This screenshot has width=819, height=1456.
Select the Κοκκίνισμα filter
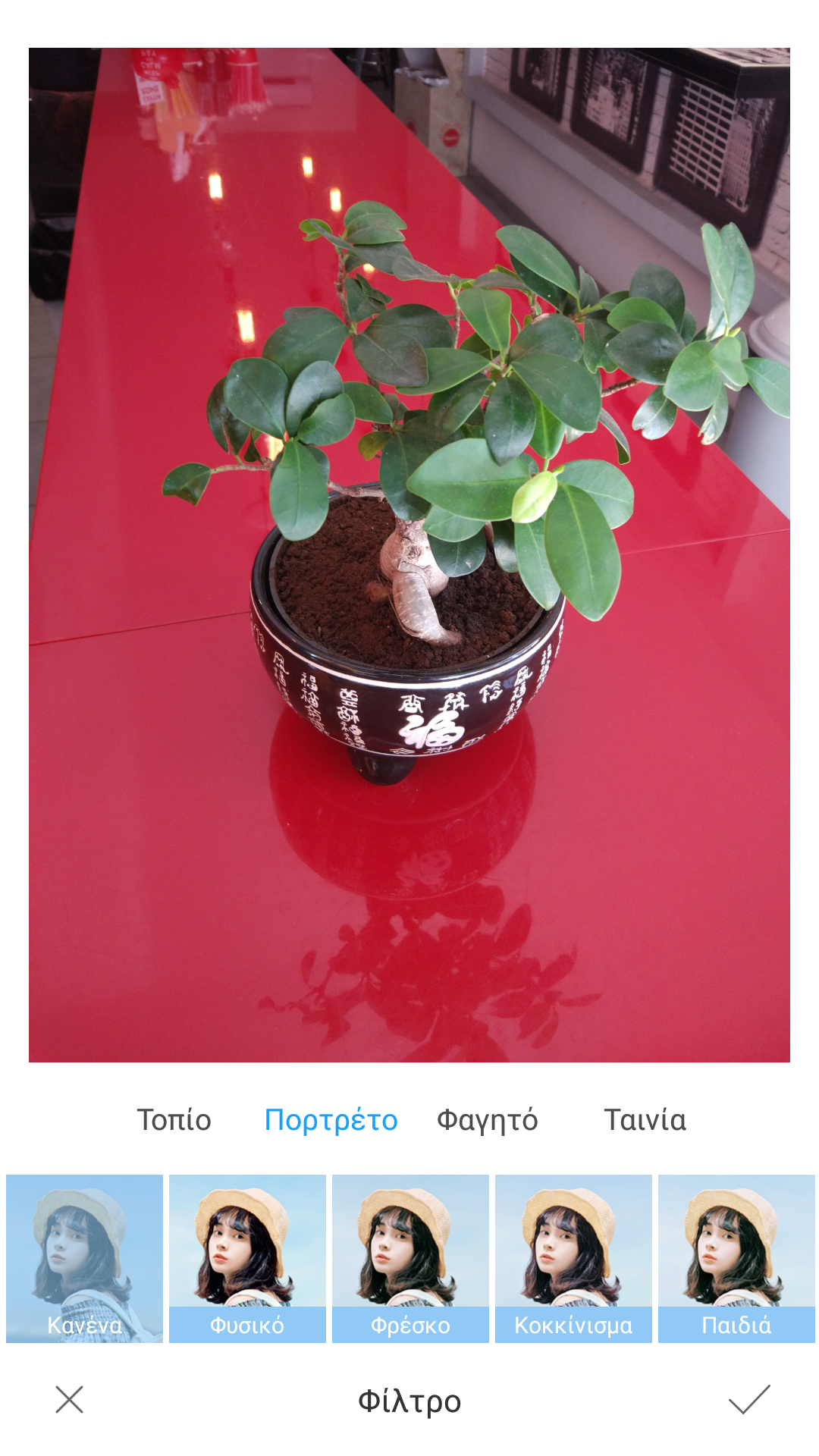573,1258
